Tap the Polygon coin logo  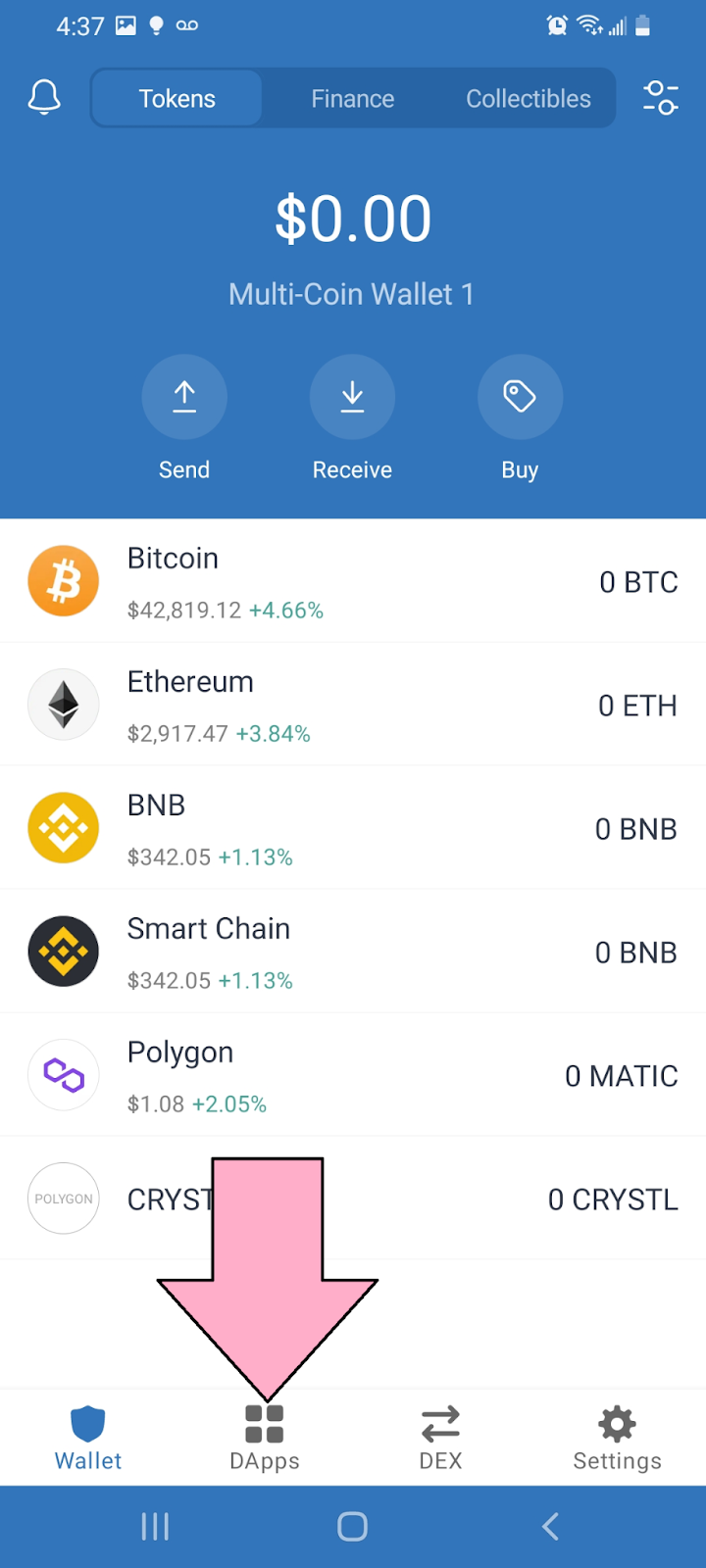(x=63, y=1074)
